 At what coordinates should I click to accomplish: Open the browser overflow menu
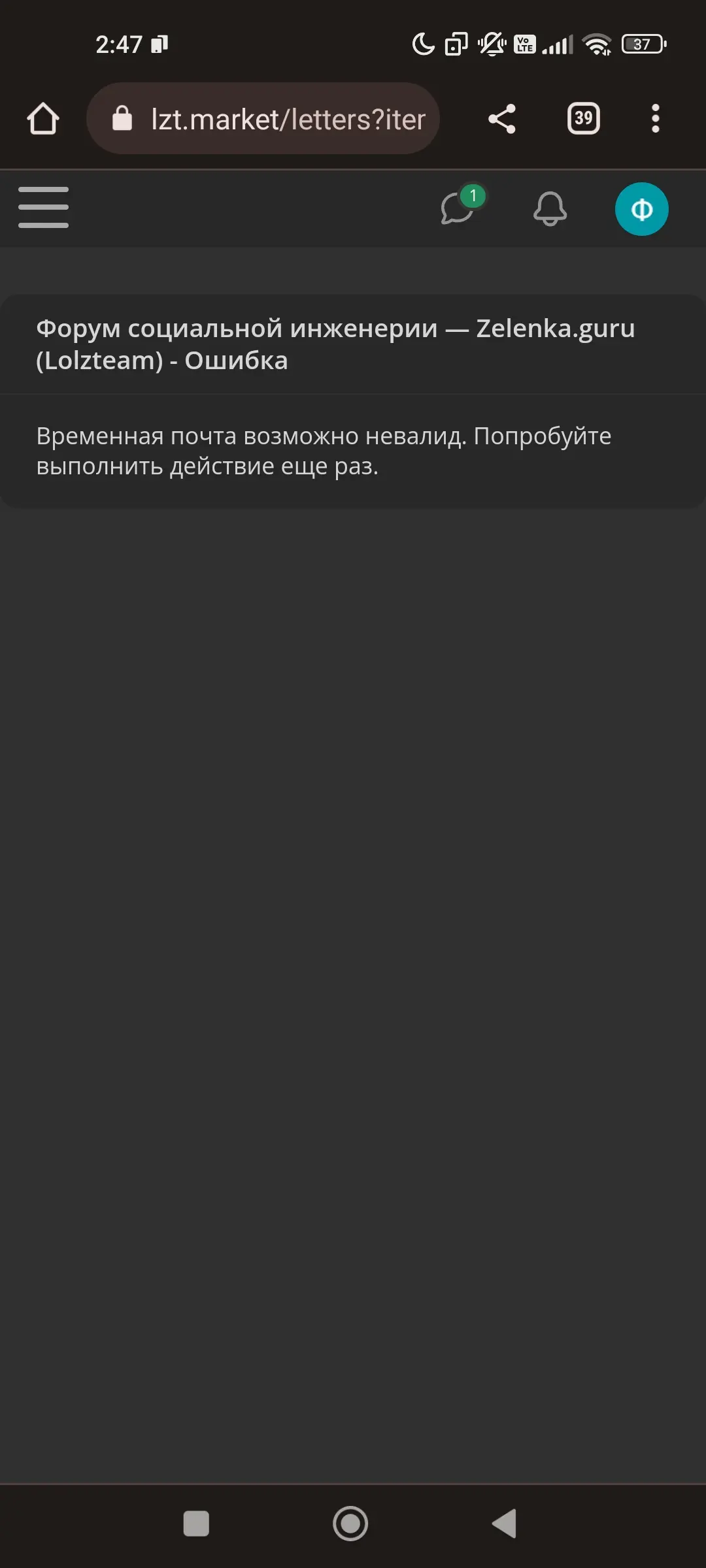pyautogui.click(x=655, y=118)
